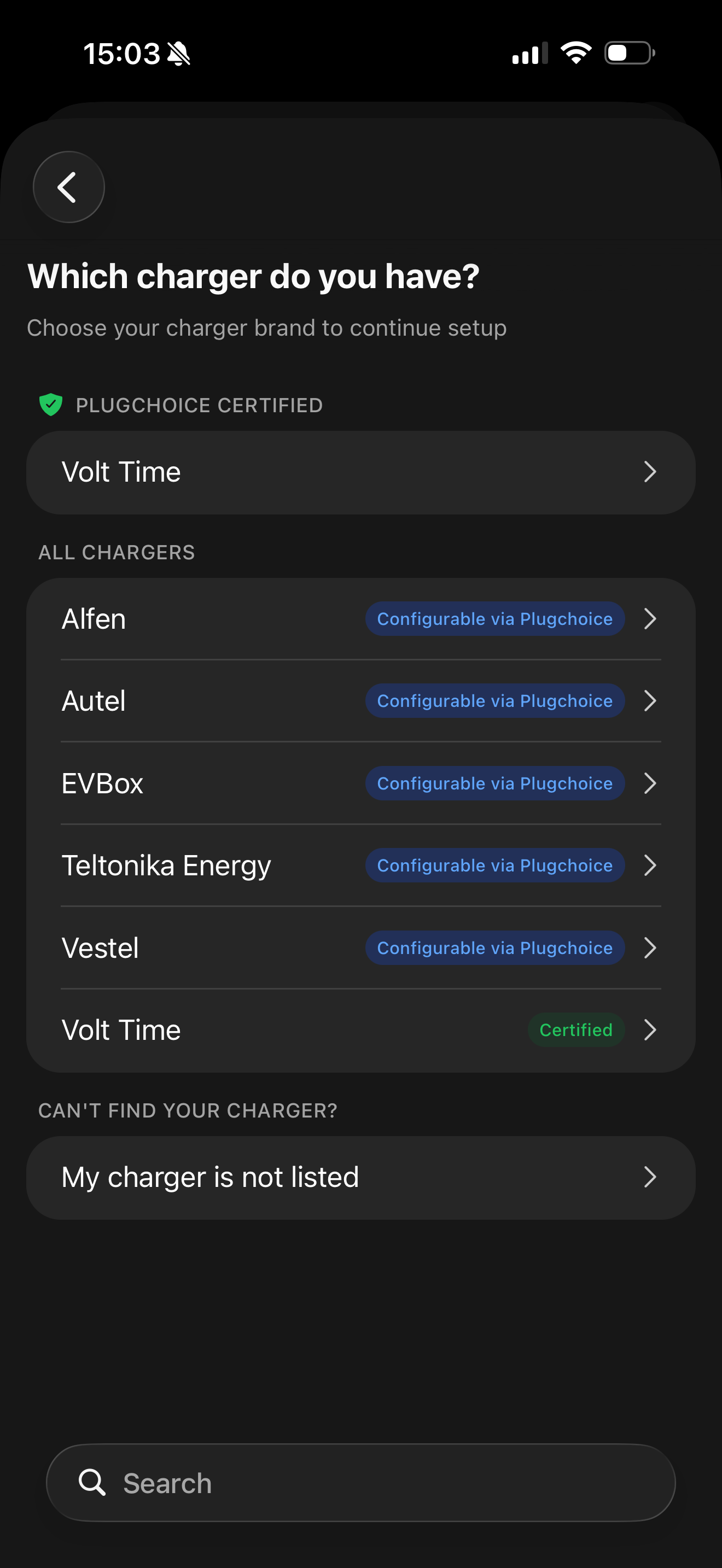
Task: Click the green Plugchoice certified shield icon
Action: click(x=50, y=404)
